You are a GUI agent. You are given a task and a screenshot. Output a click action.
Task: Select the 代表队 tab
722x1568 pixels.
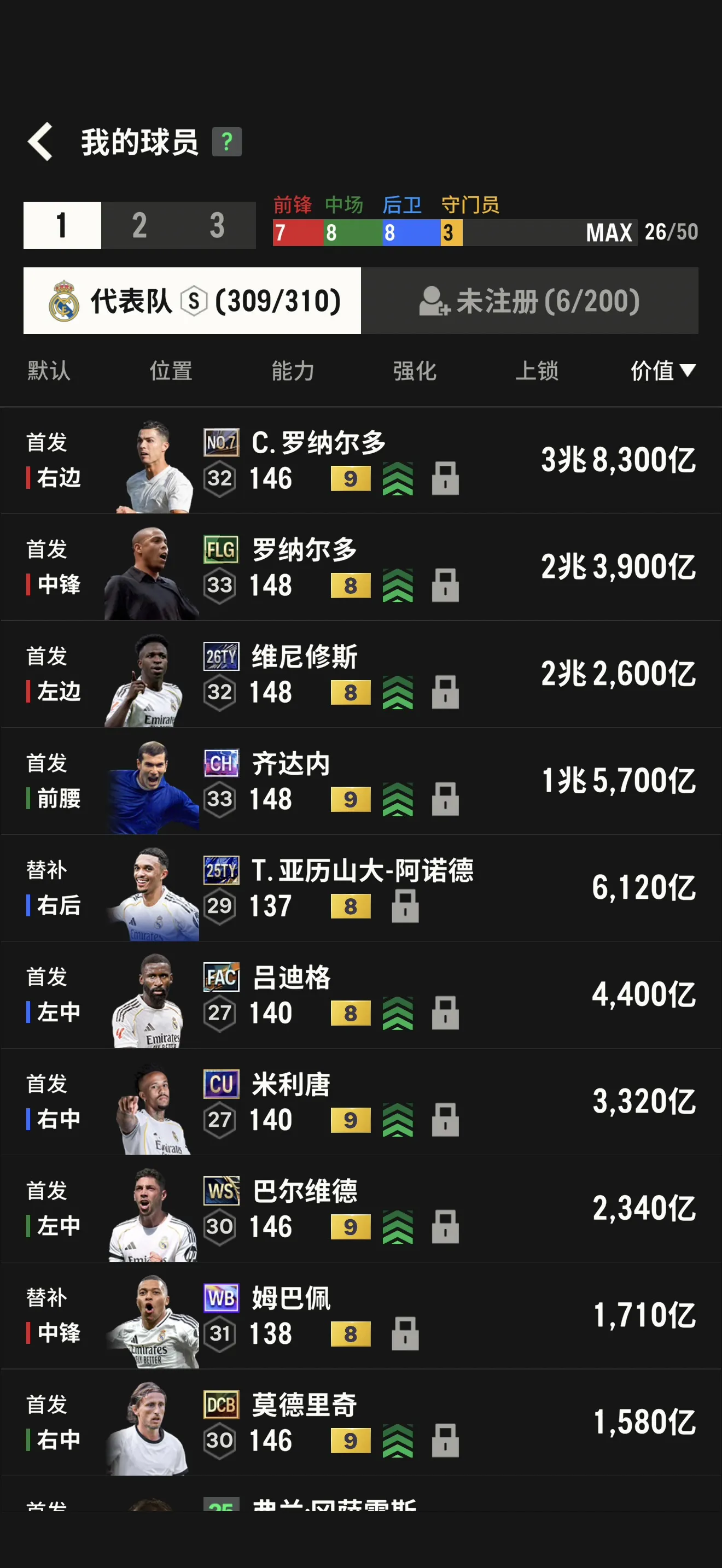click(193, 301)
